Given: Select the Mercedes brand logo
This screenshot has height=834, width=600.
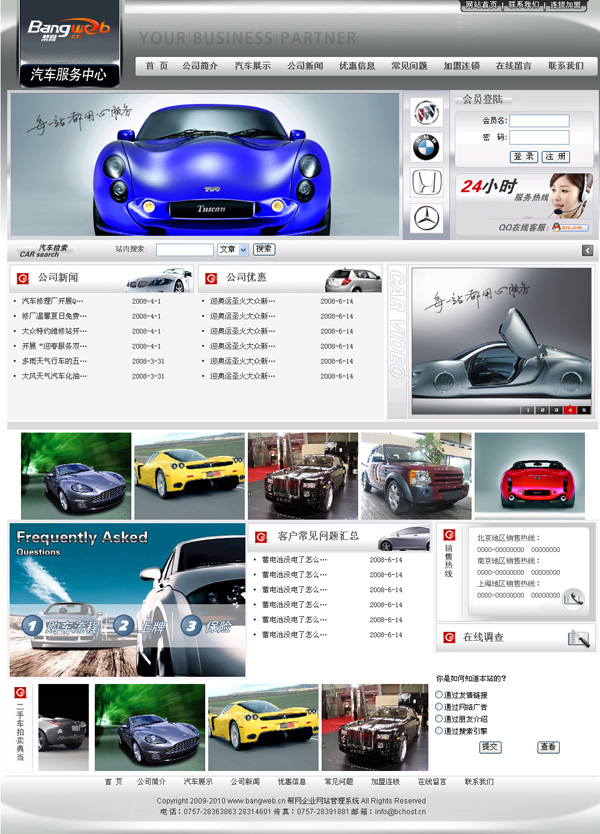Looking at the screenshot, I should 427,218.
